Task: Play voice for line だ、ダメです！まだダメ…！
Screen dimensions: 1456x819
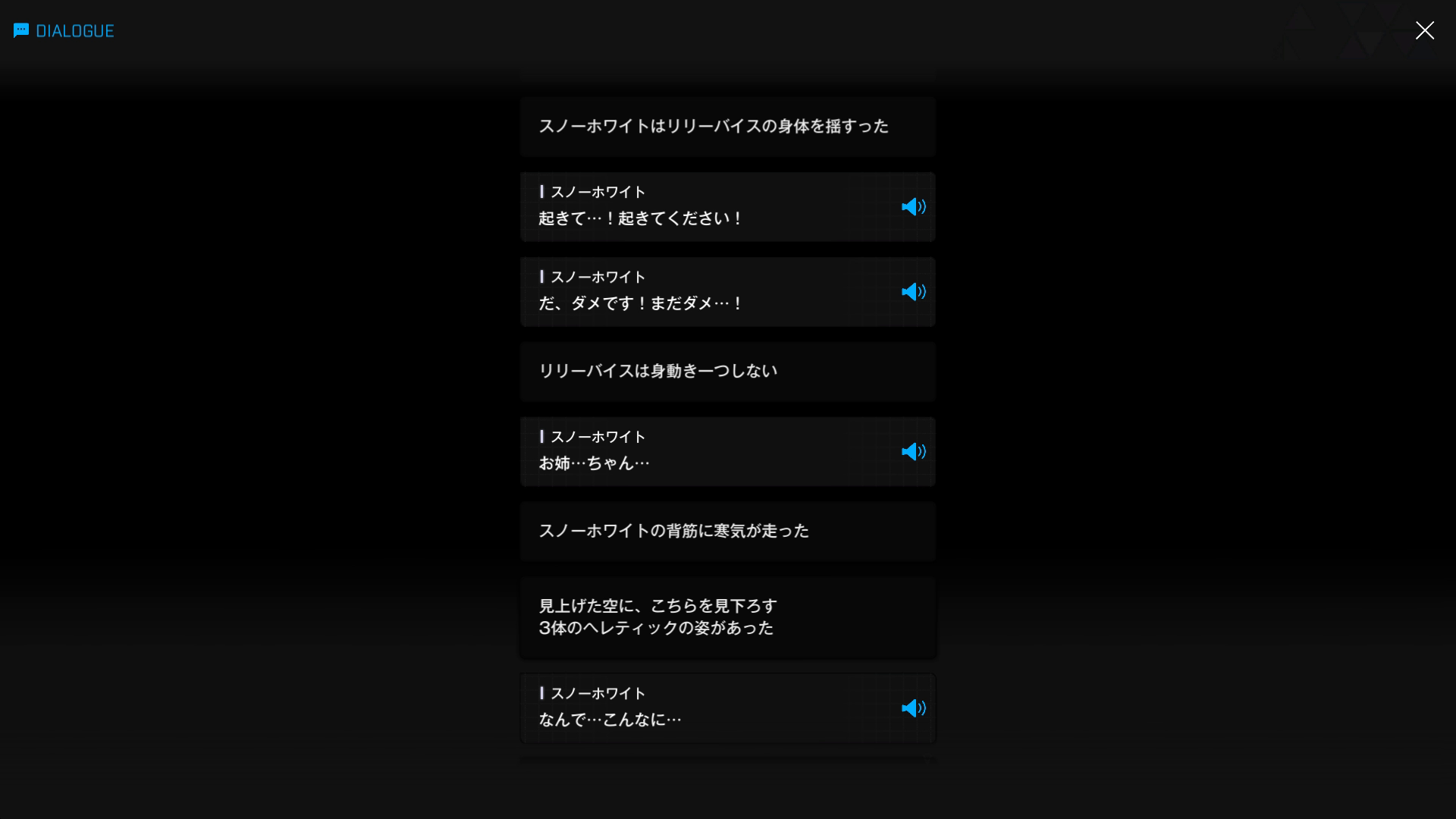Action: (x=913, y=292)
